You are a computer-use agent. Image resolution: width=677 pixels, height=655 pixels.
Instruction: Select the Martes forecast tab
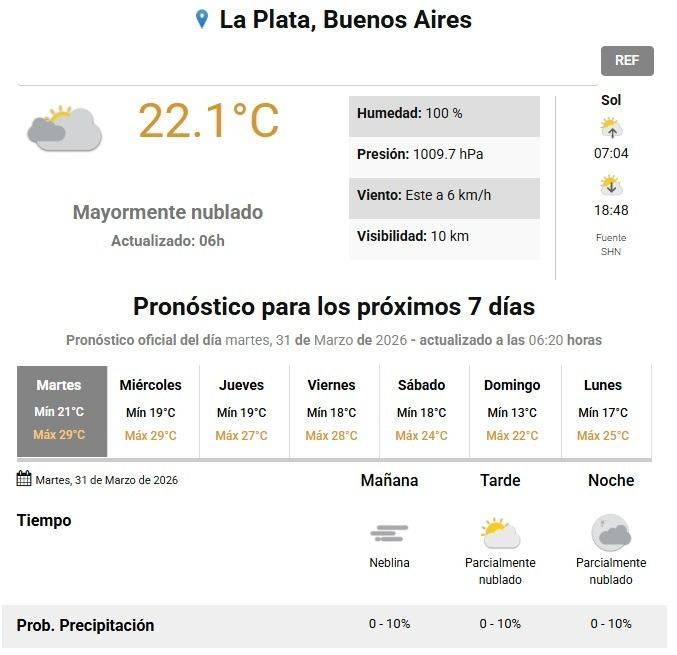point(61,410)
